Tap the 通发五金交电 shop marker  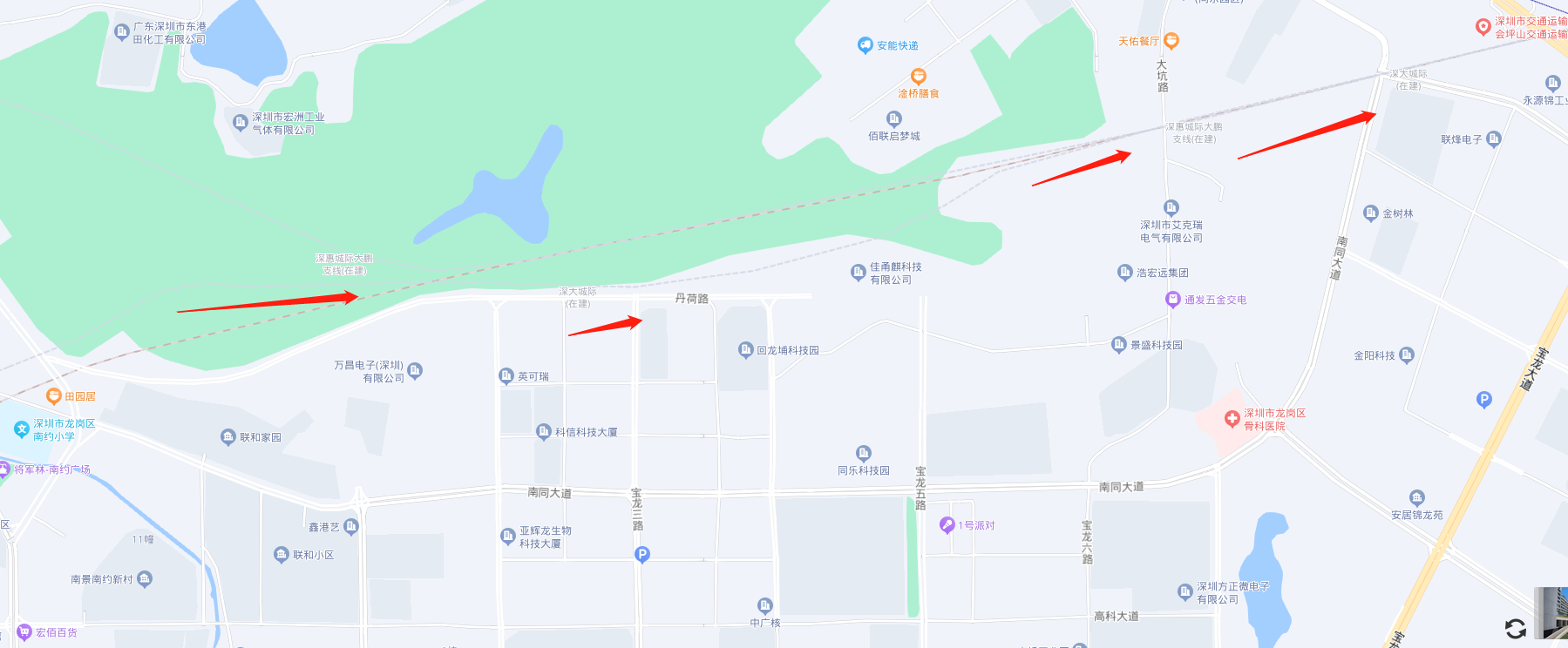(1173, 300)
